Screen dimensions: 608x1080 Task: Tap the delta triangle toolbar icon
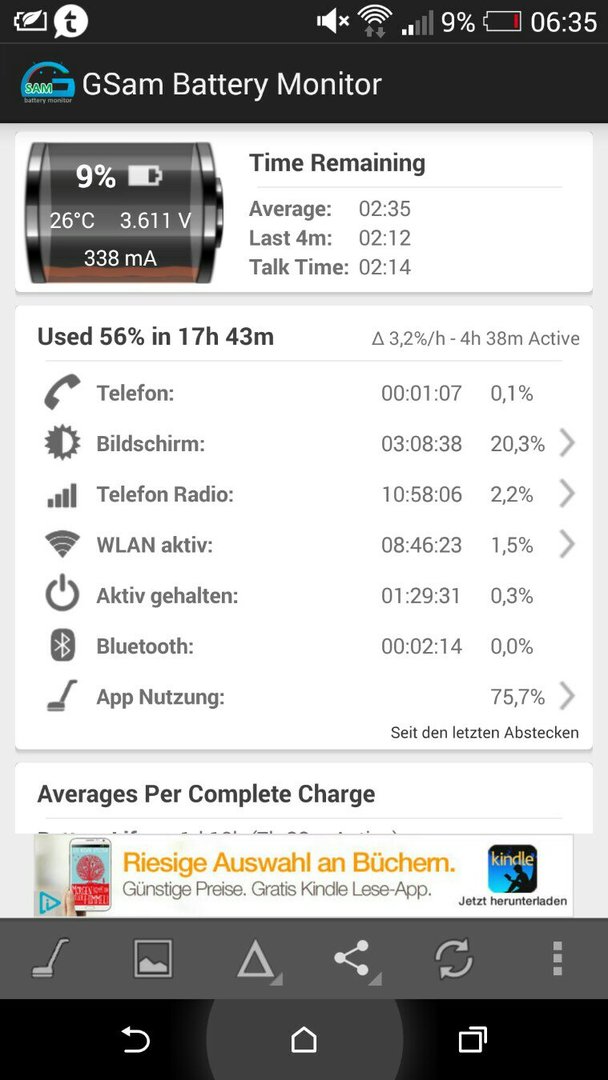(x=257, y=959)
